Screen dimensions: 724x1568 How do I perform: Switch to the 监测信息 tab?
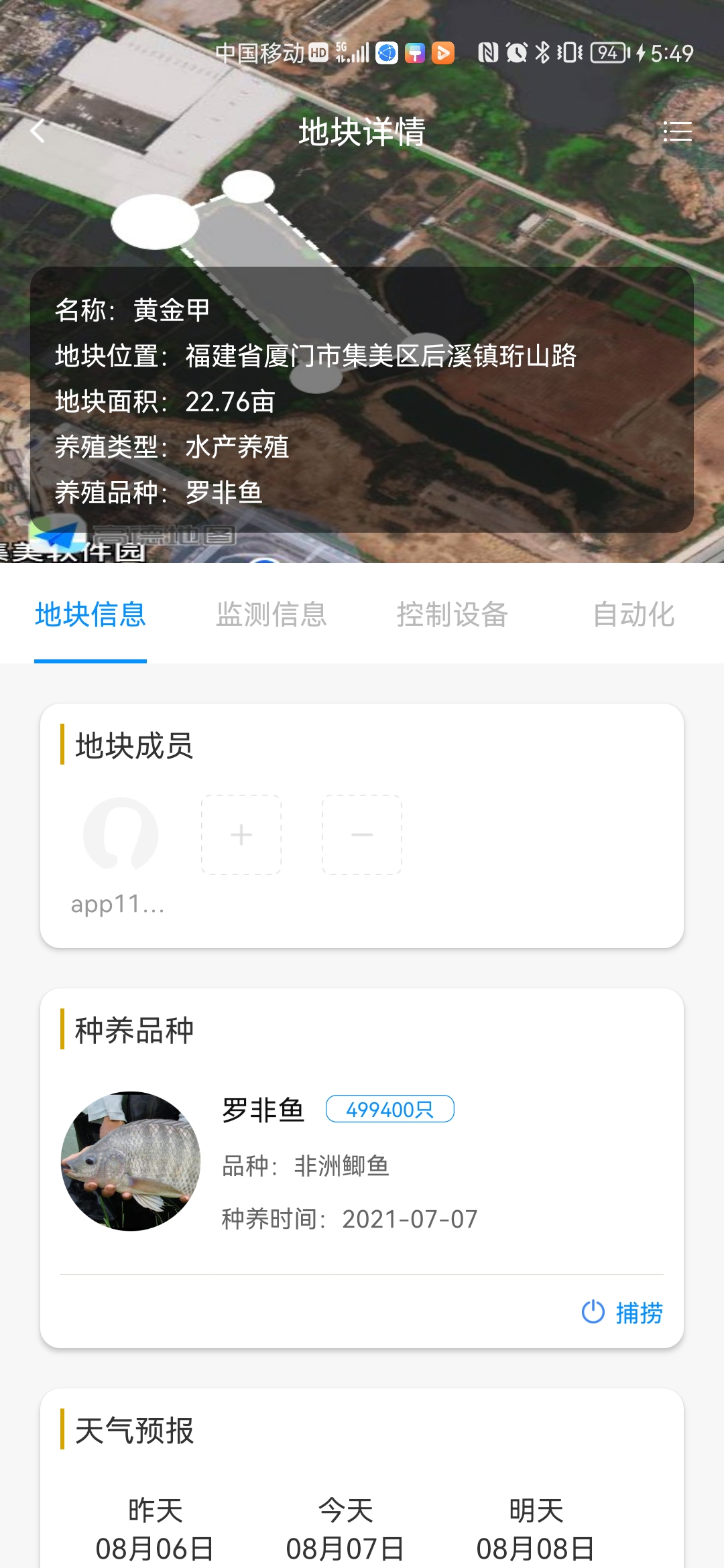(272, 615)
